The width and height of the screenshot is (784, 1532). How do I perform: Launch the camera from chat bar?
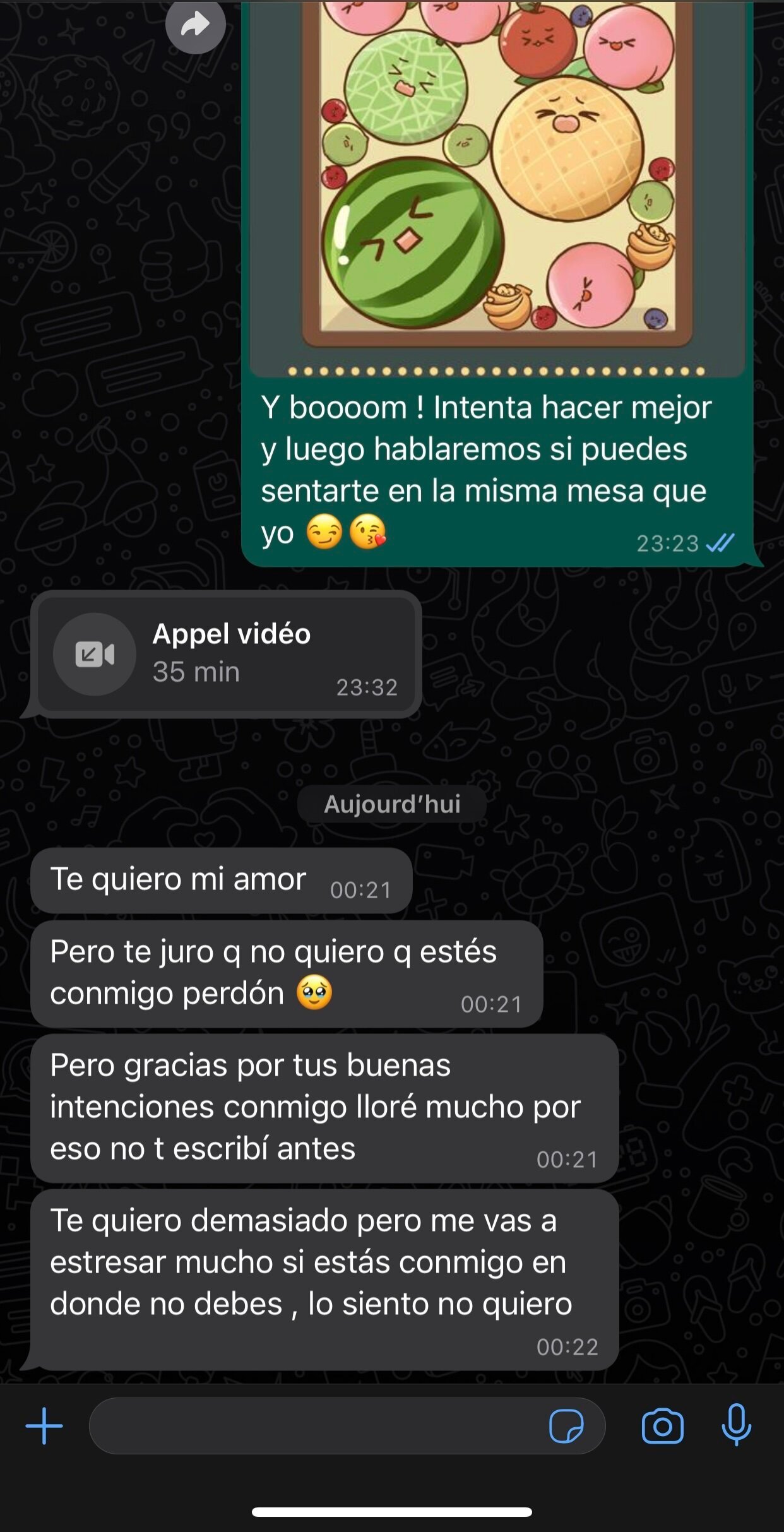click(662, 1426)
